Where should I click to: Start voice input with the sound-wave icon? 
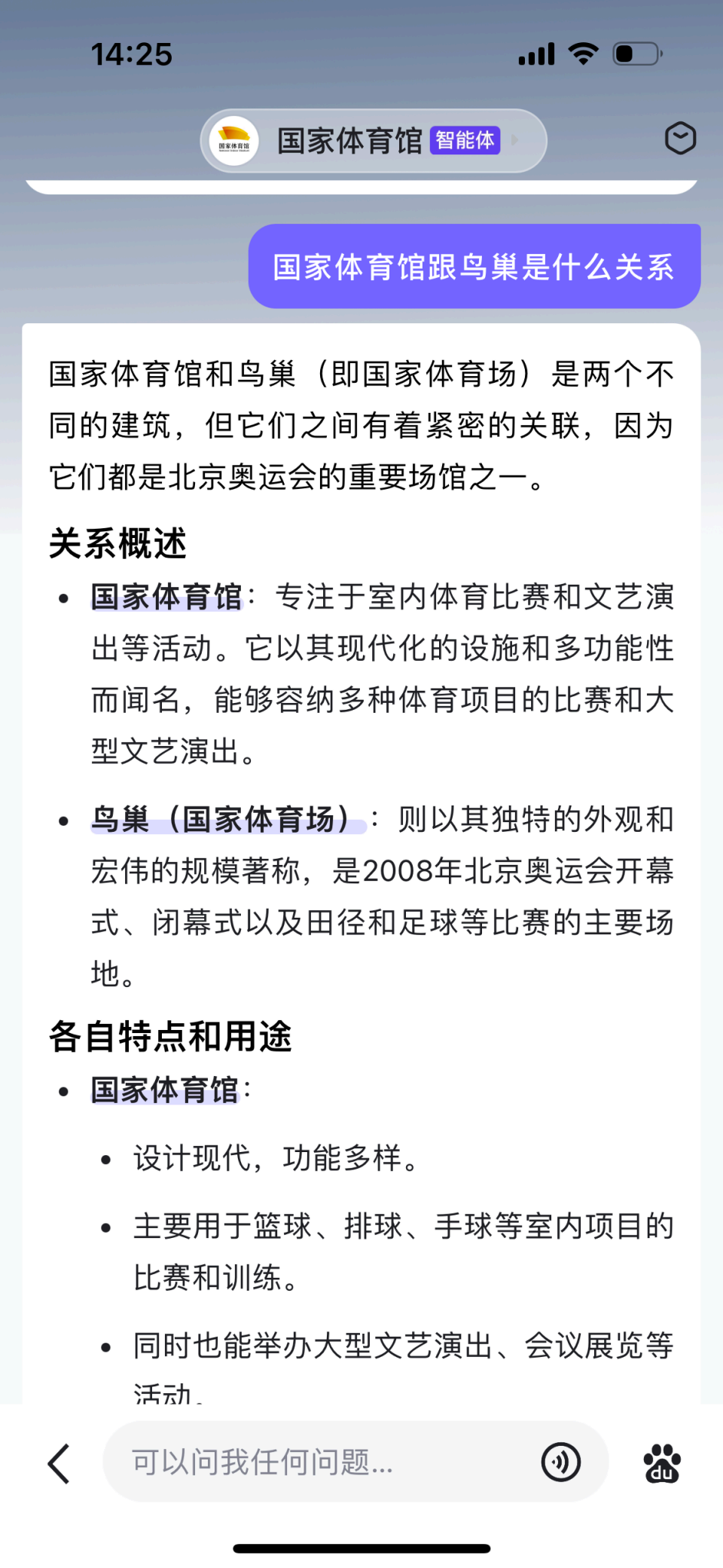(561, 1462)
